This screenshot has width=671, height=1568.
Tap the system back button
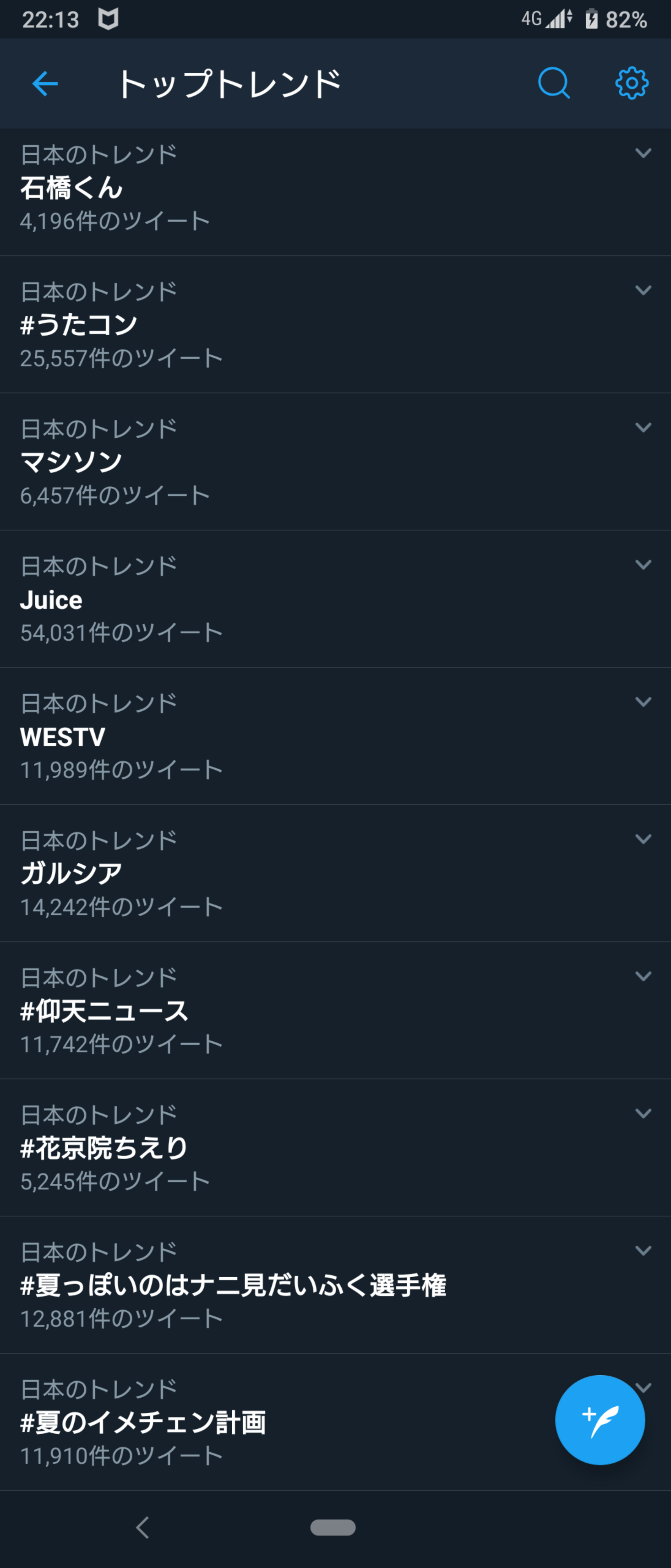click(142, 1527)
